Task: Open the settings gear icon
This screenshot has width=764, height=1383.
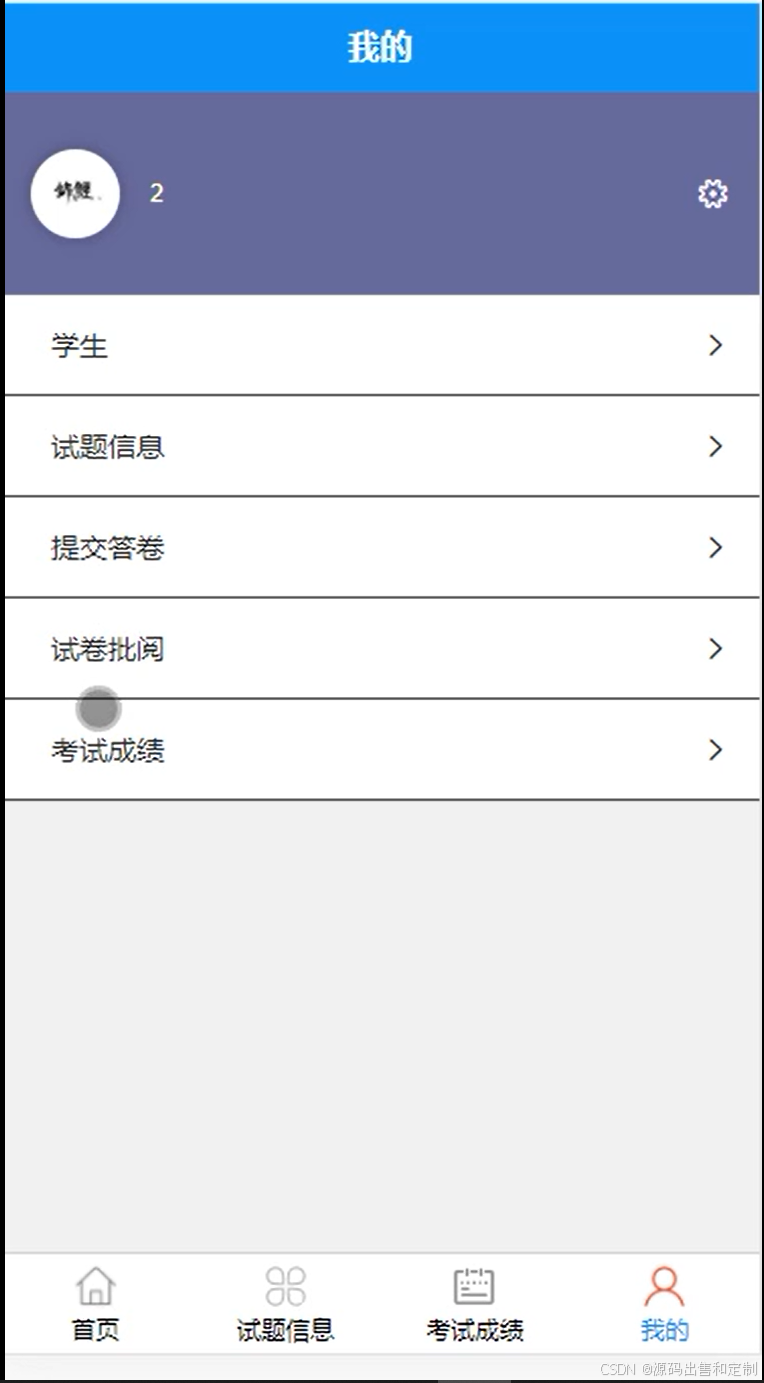Action: [712, 193]
